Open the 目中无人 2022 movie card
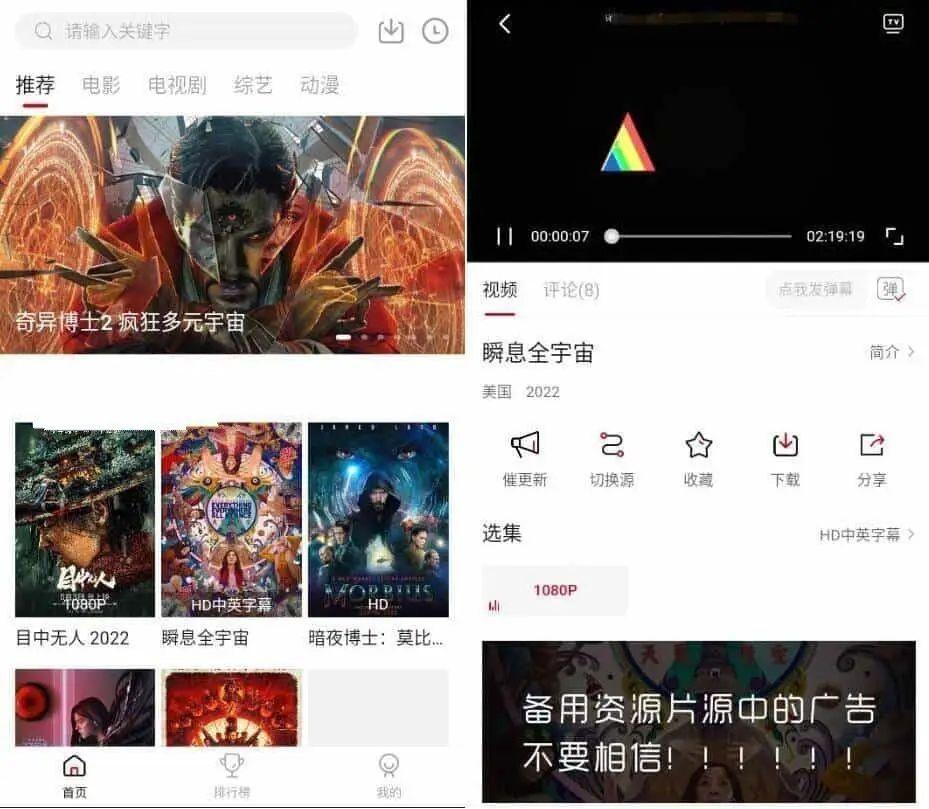 (x=85, y=520)
